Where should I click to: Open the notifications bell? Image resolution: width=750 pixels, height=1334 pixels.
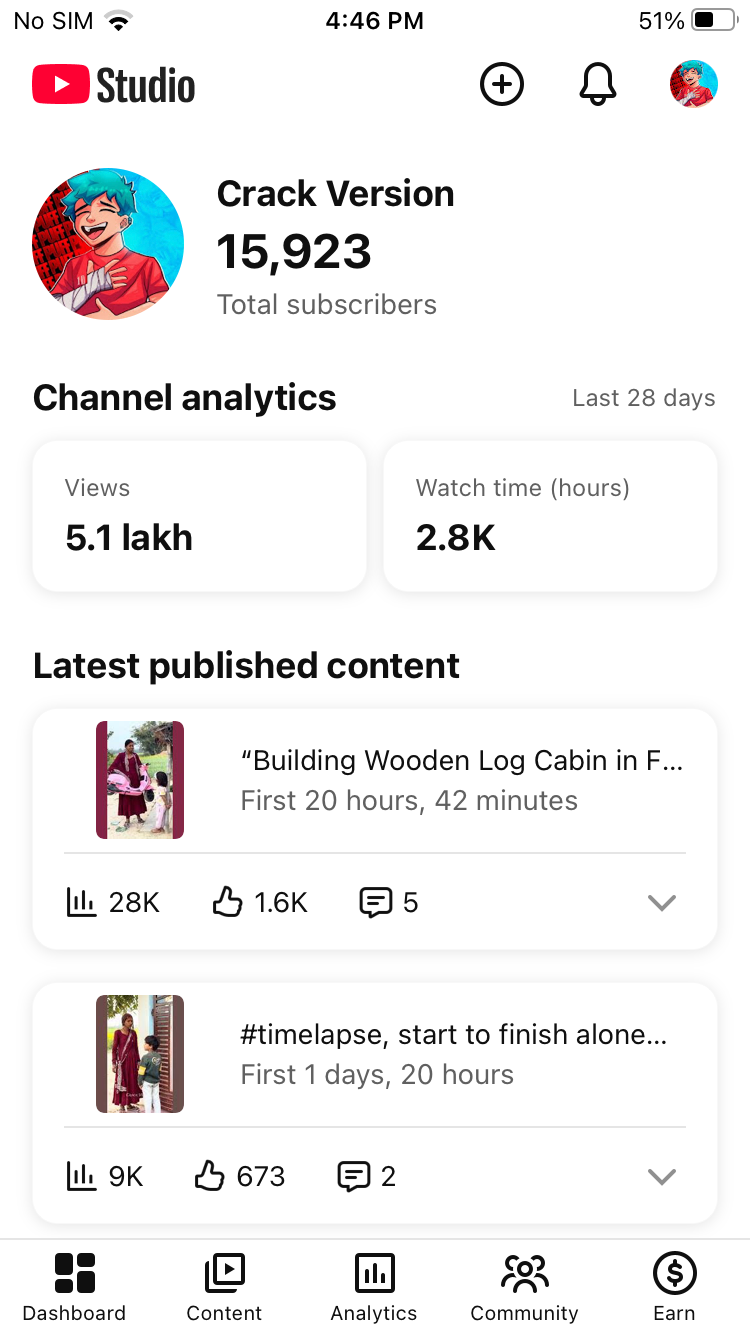[598, 85]
